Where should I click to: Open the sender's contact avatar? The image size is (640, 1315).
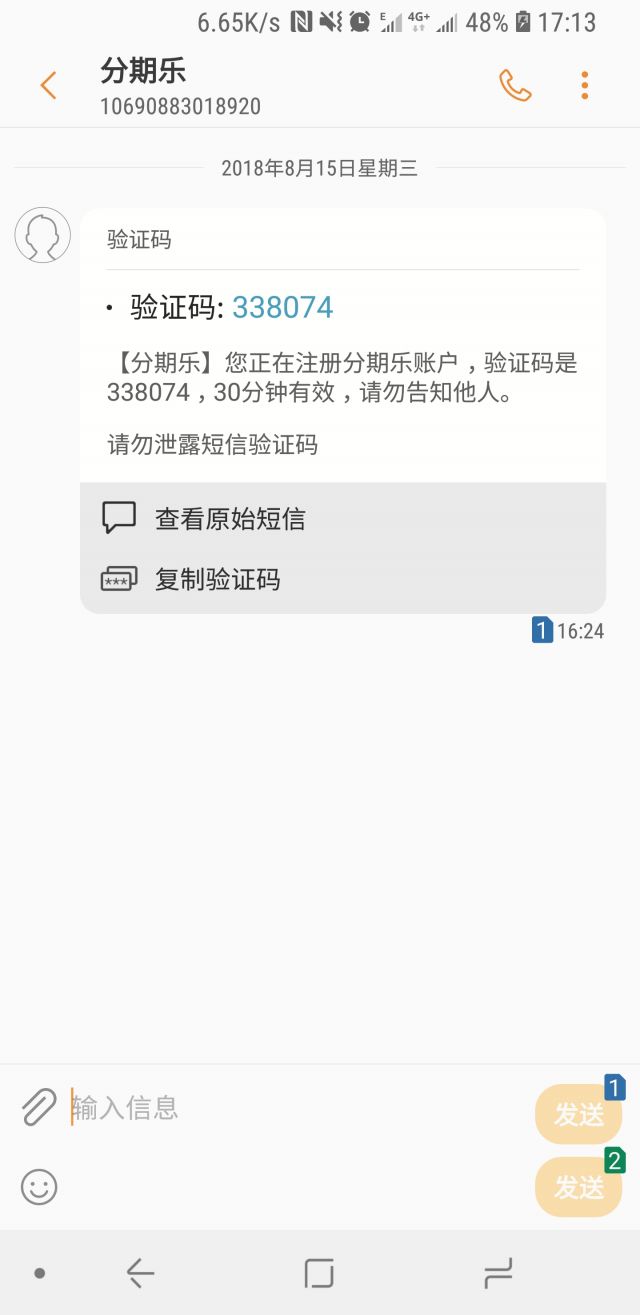[x=42, y=235]
